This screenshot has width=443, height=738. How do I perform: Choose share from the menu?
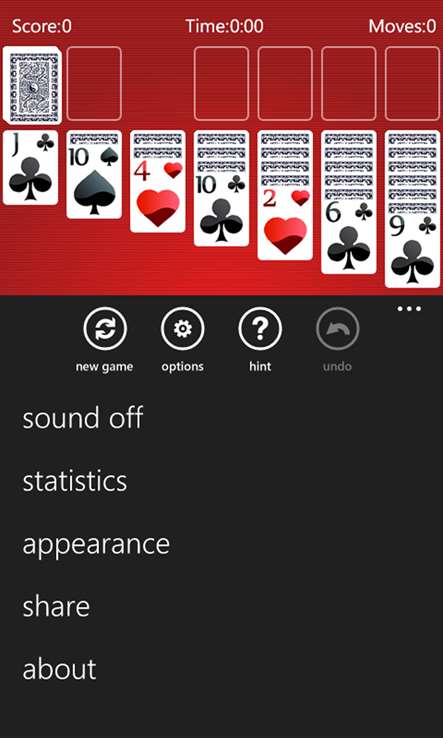click(56, 606)
